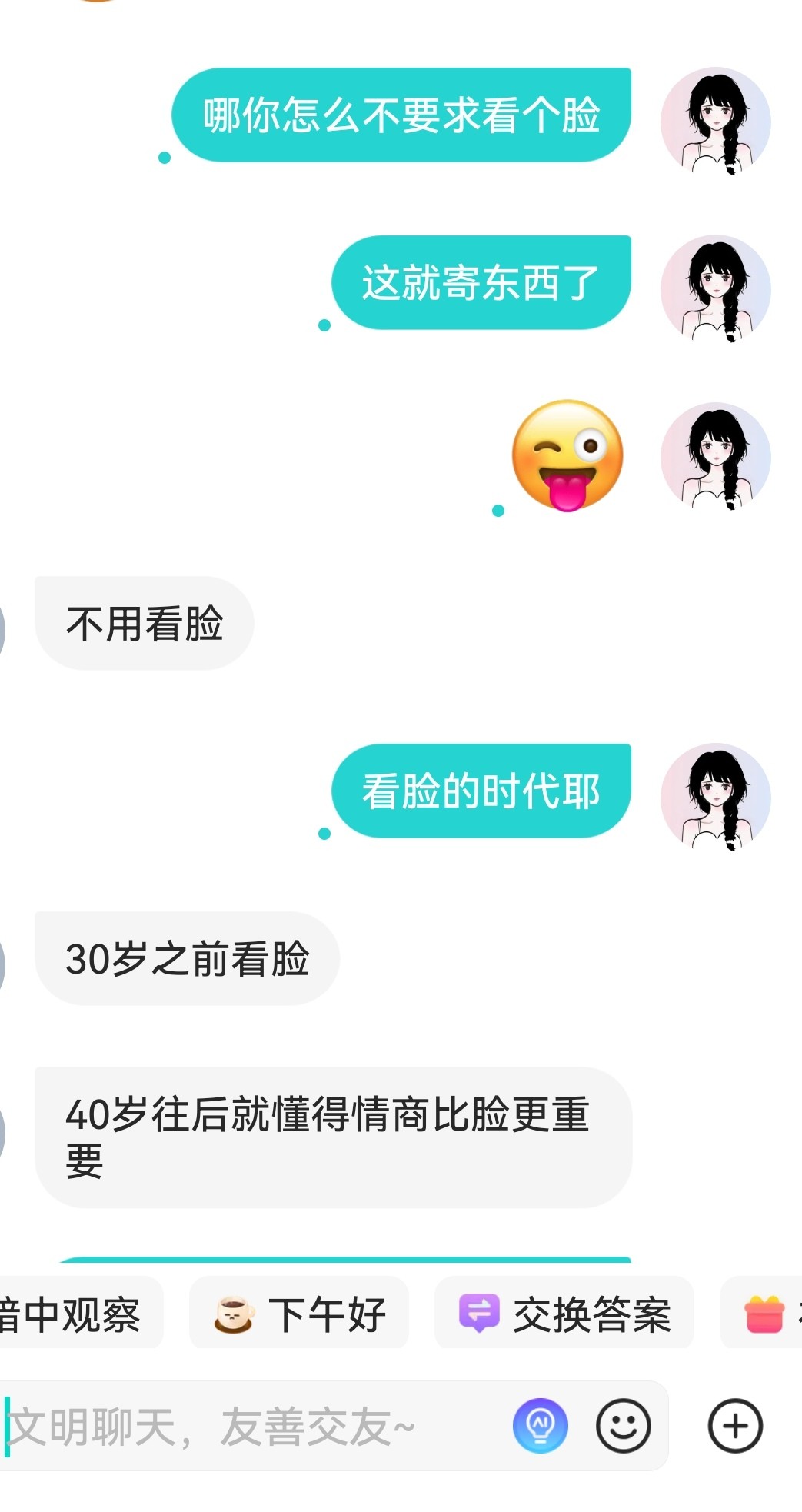Tap the avatar beside 看脸的时代耶
This screenshot has height=1512, width=802.
(x=716, y=798)
